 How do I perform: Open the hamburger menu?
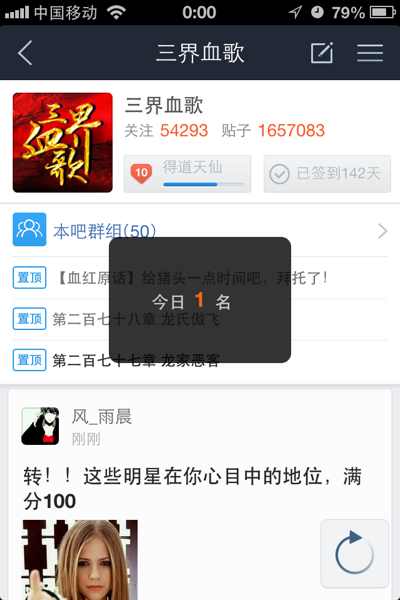tap(370, 53)
